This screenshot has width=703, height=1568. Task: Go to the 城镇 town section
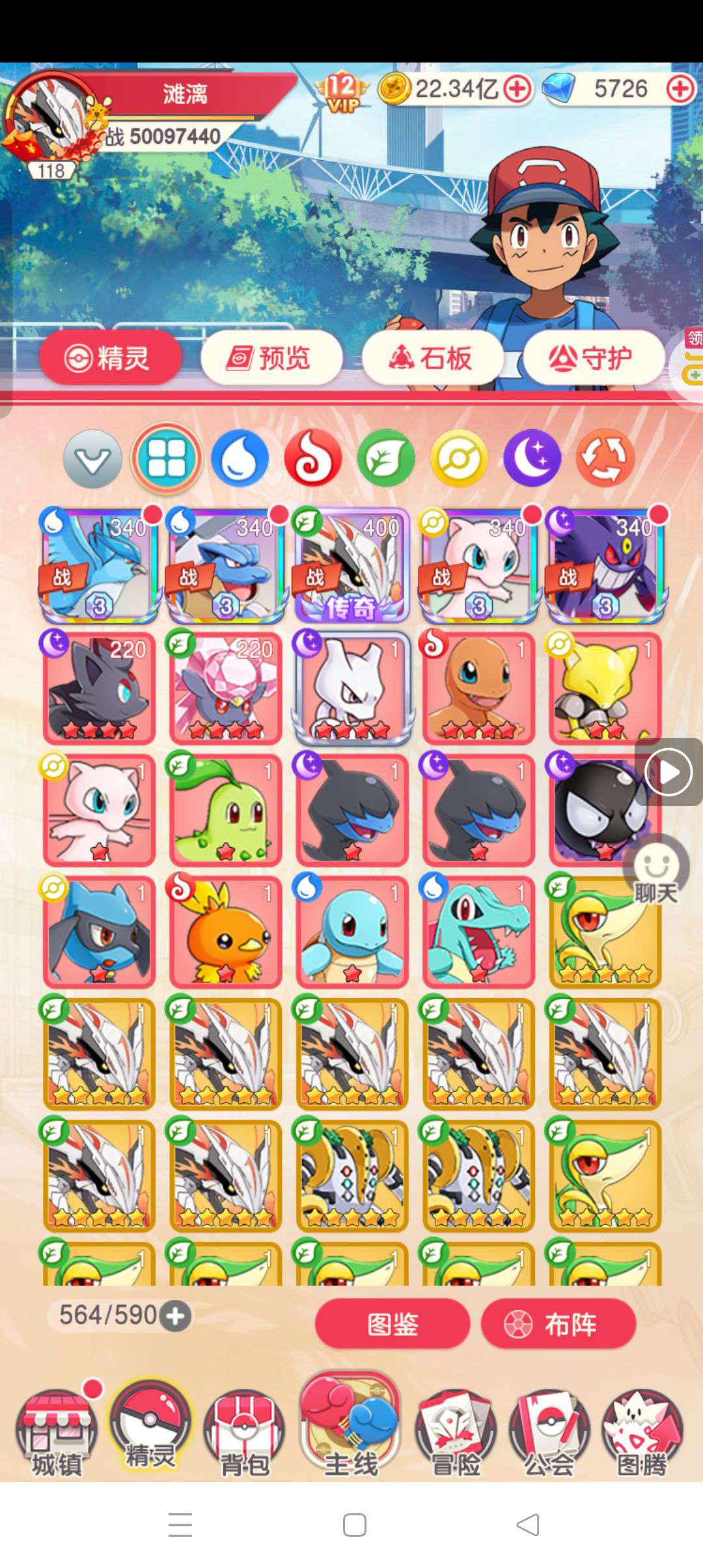57,1432
